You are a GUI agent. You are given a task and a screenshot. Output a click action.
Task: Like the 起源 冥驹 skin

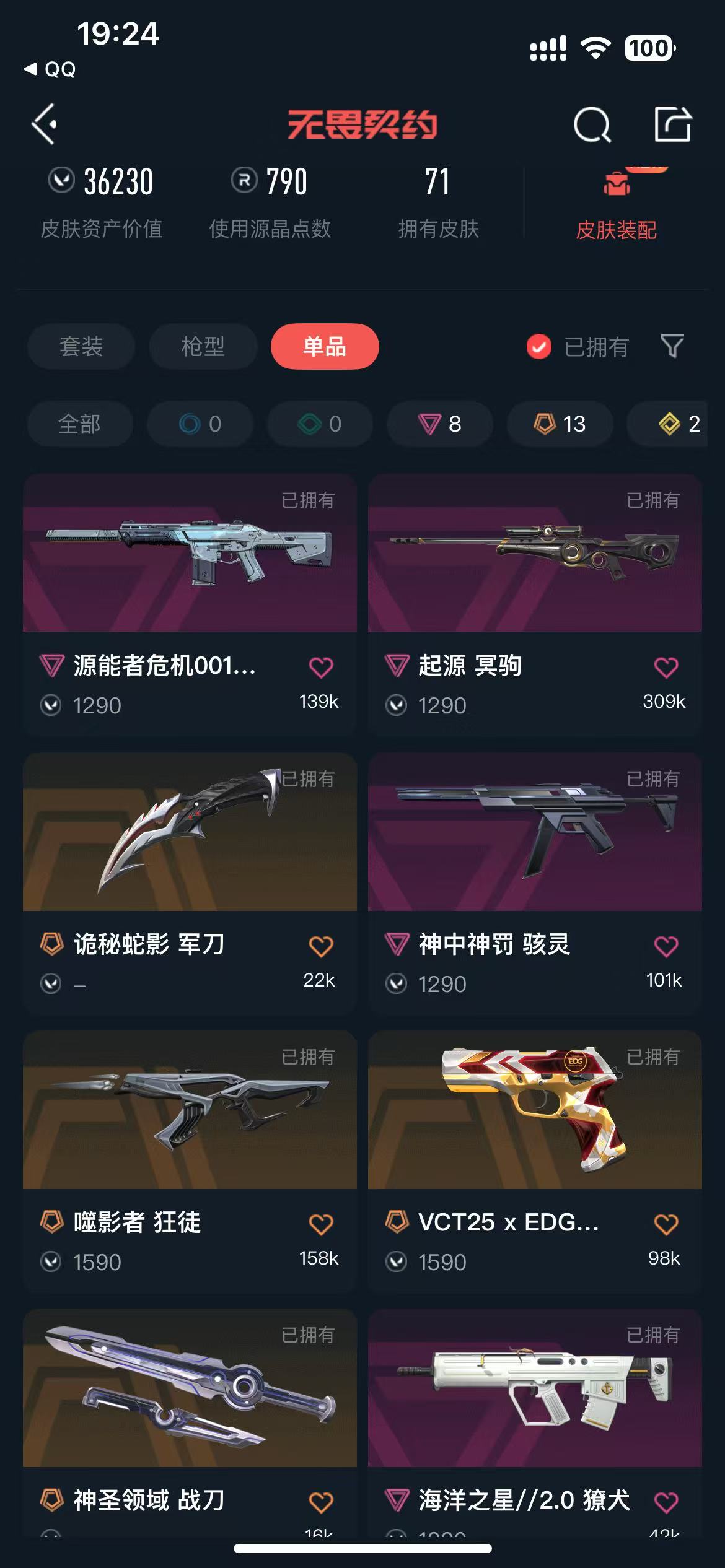[x=666, y=667]
